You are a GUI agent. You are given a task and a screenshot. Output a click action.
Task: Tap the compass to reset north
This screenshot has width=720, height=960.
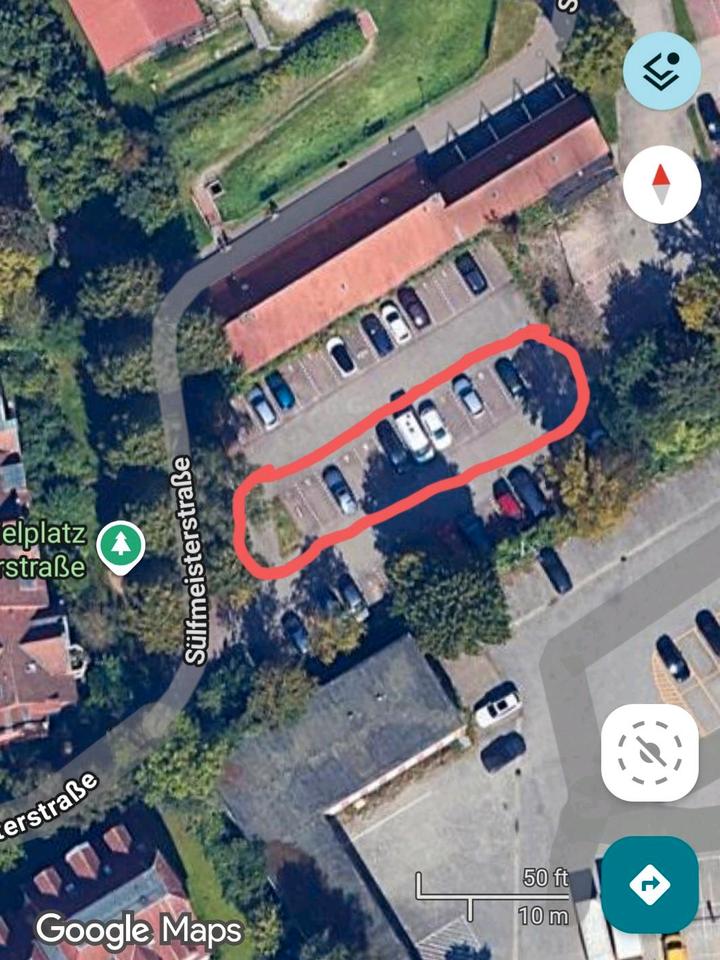pyautogui.click(x=661, y=185)
